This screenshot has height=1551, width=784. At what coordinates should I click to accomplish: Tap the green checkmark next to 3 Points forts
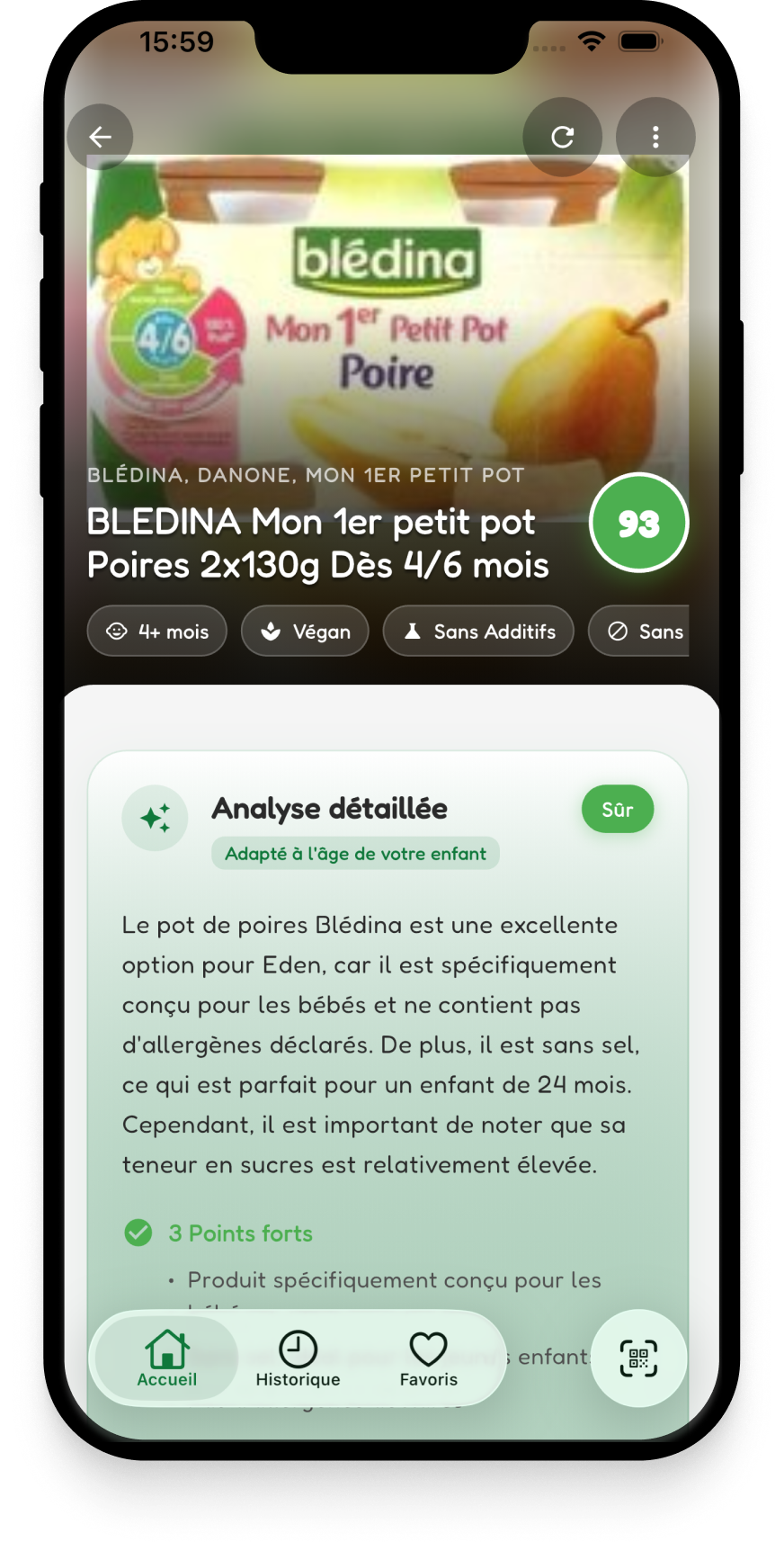139,1233
